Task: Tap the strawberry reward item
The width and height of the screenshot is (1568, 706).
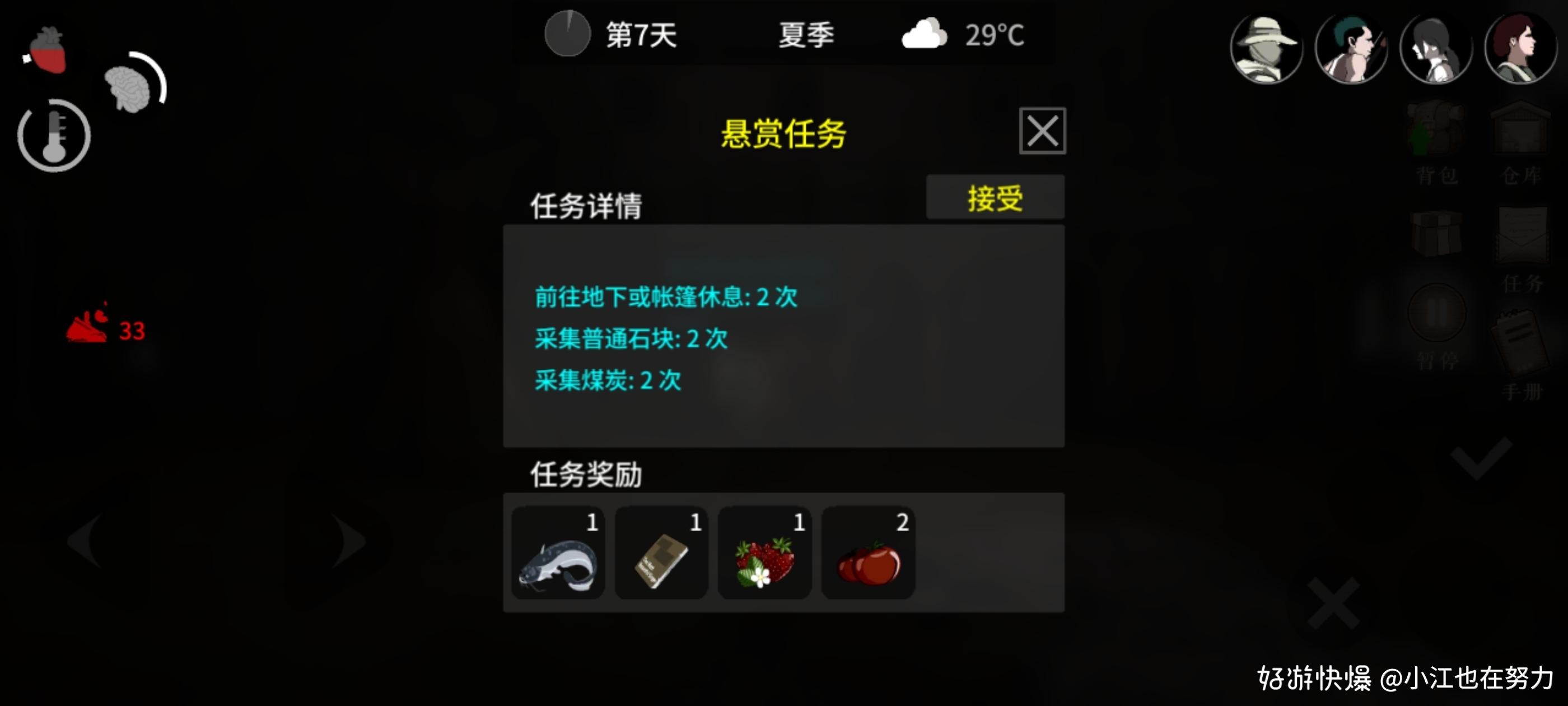Action: pos(764,553)
